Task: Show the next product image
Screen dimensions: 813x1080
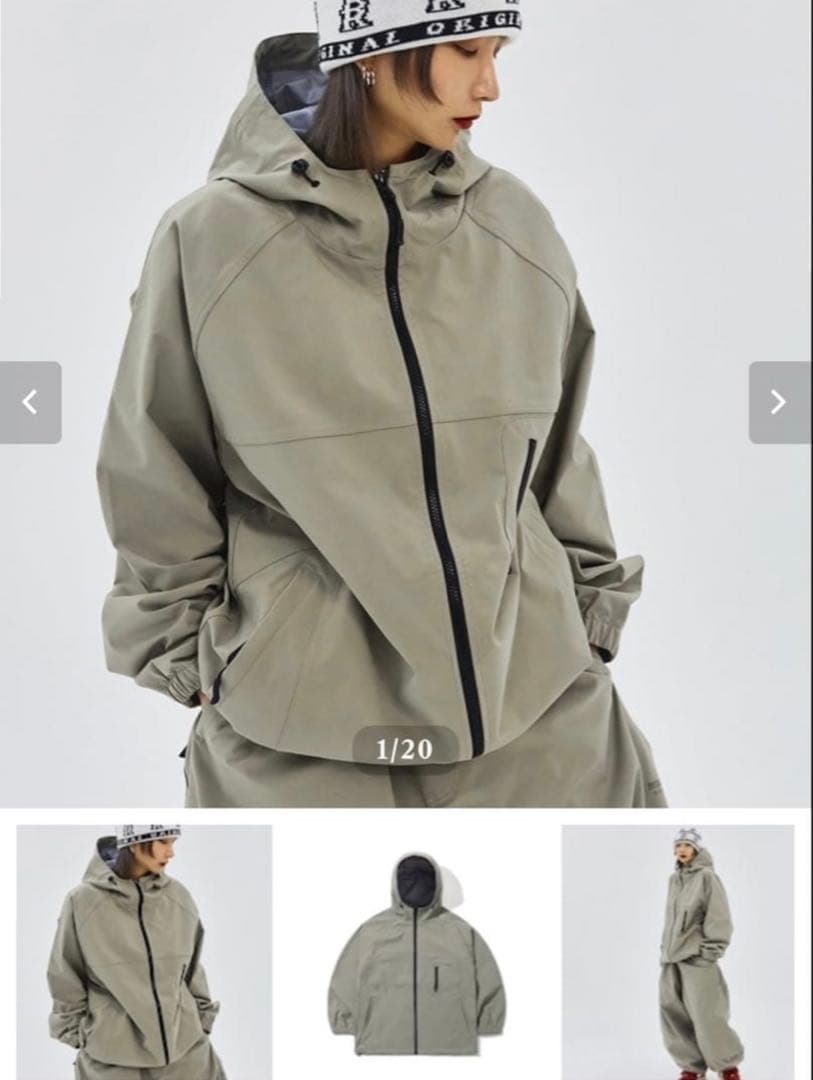Action: coord(779,402)
